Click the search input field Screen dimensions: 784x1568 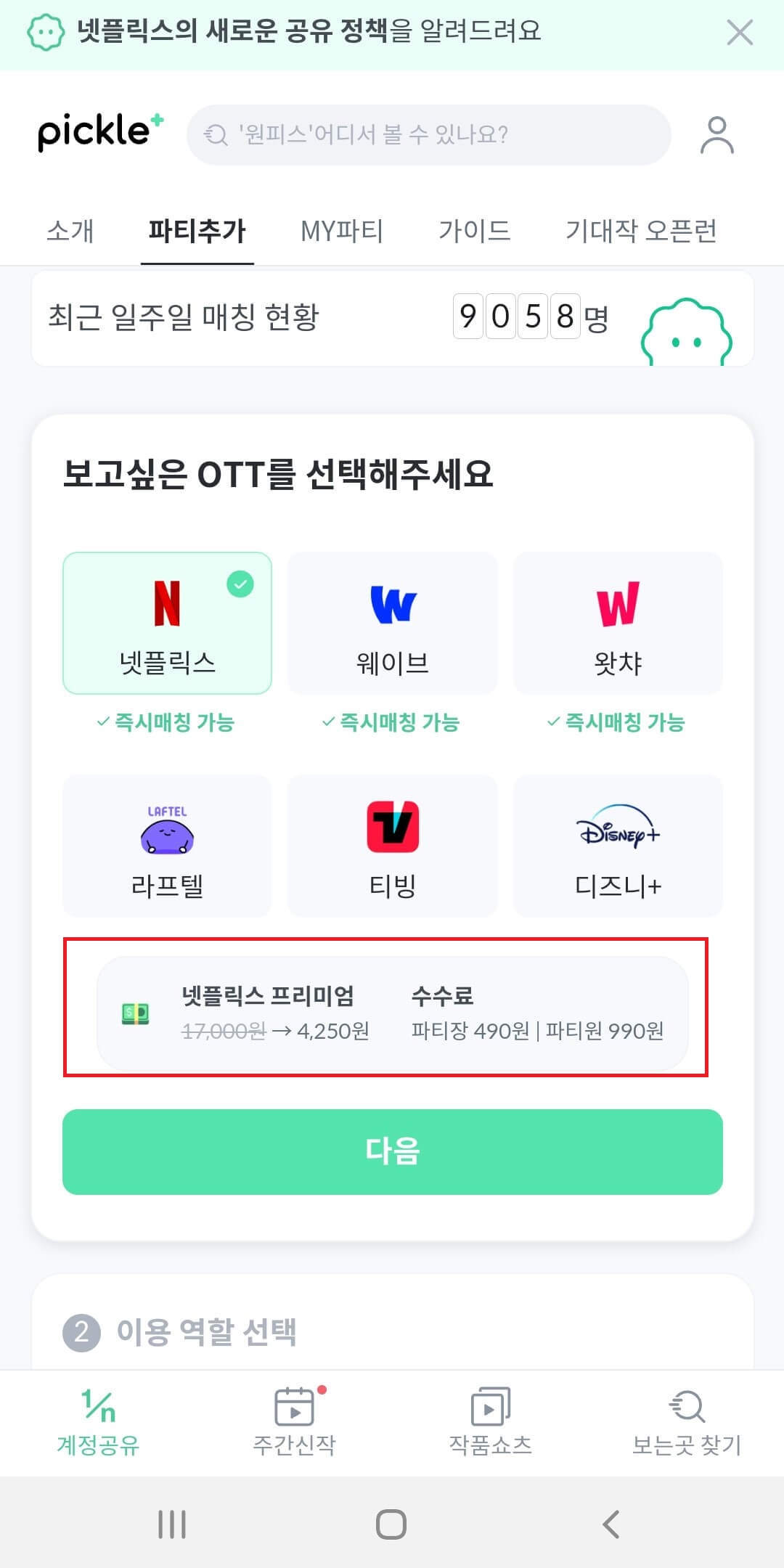[x=427, y=134]
